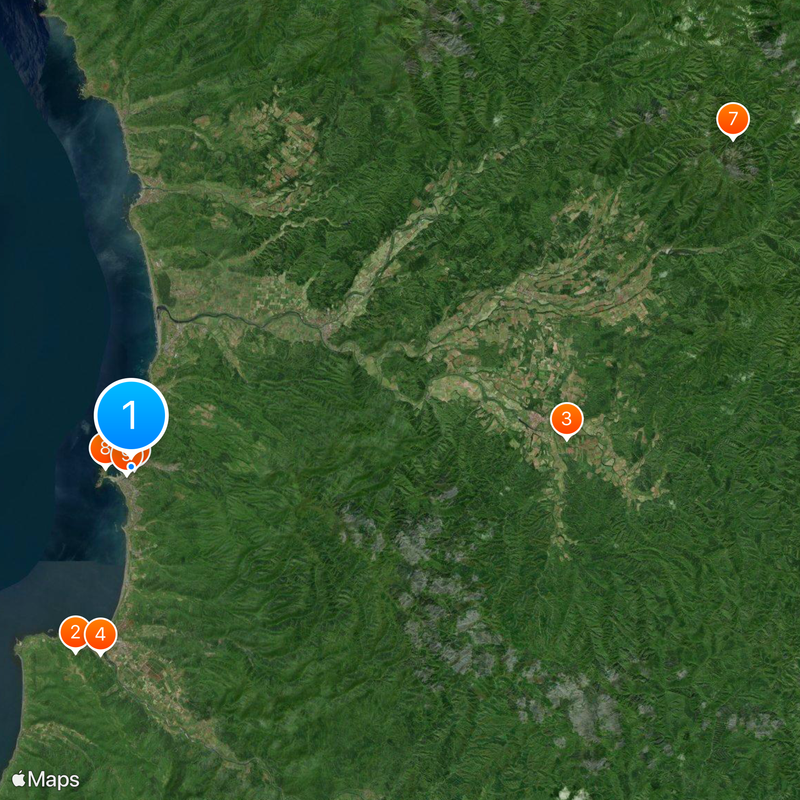This screenshot has height=800, width=800.
Task: Choose map pin number 8
Action: point(102,448)
